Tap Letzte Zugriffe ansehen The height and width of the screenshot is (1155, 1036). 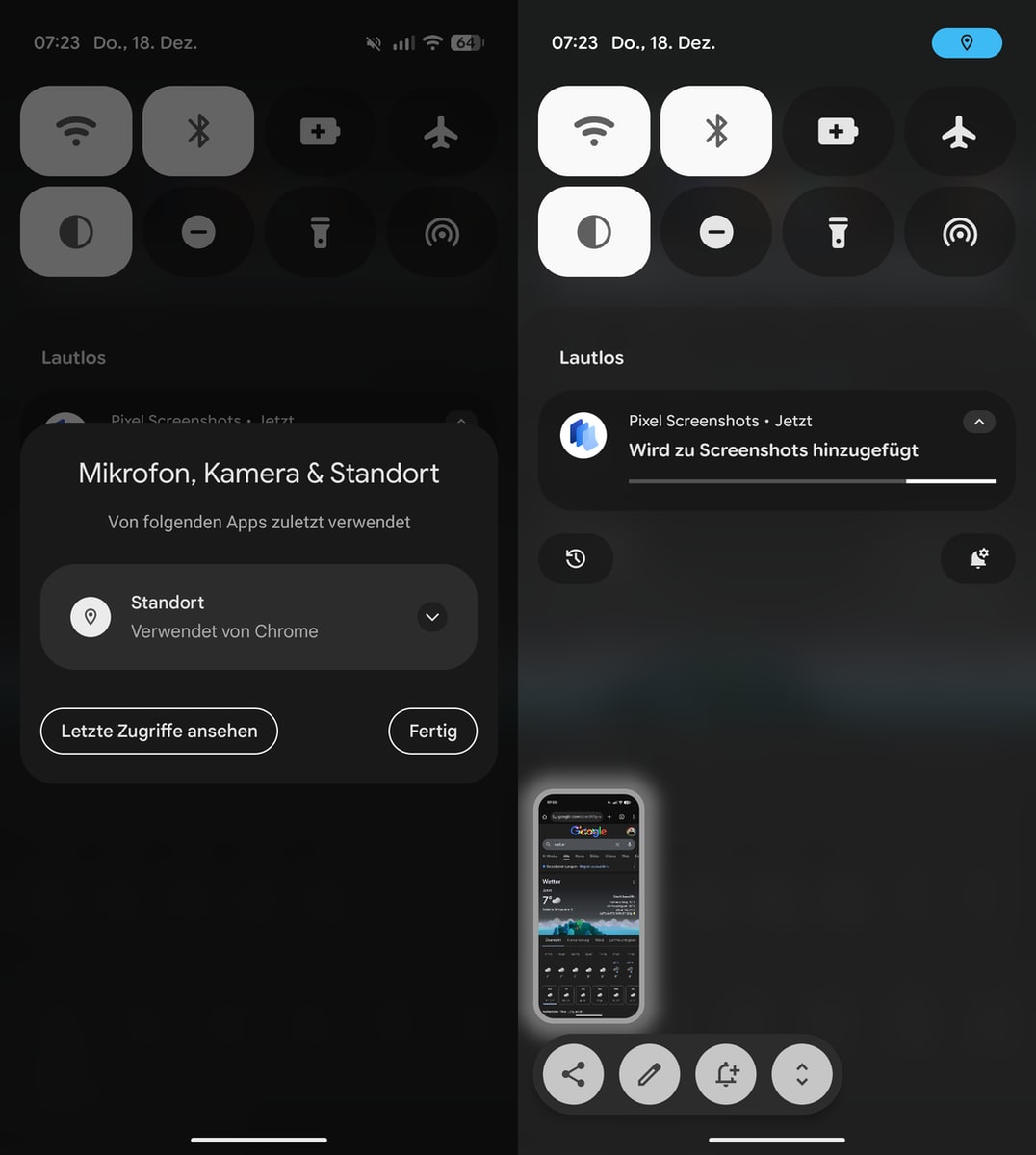tap(159, 731)
